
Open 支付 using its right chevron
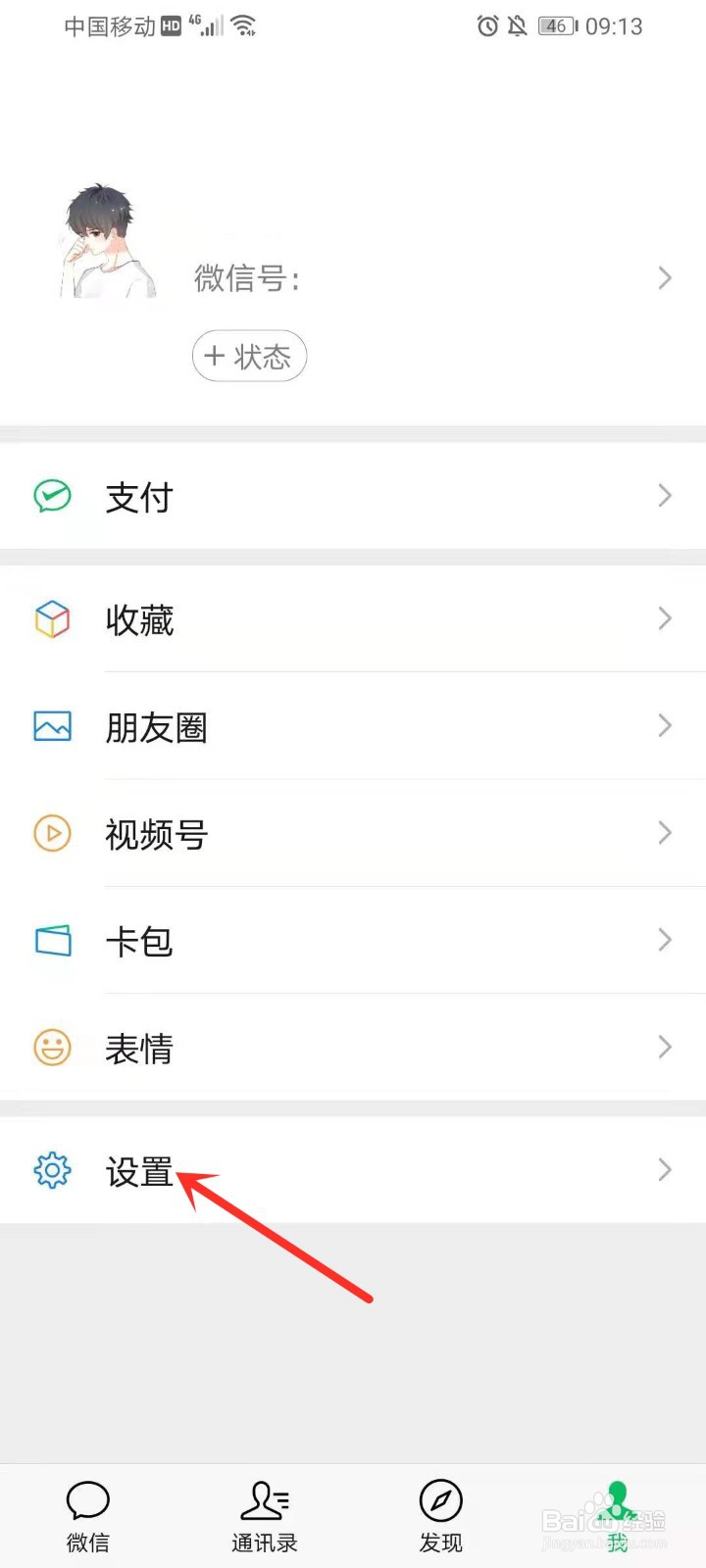coord(663,497)
